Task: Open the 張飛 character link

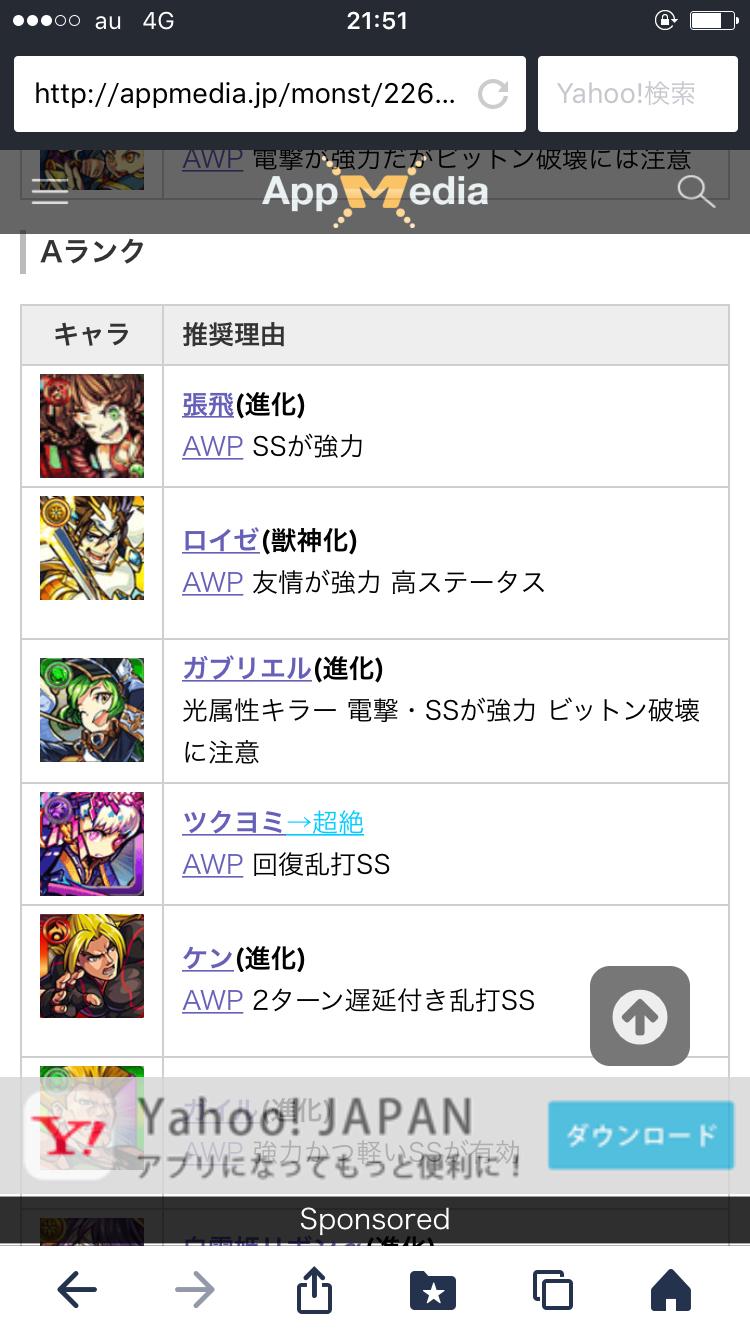Action: click(208, 404)
